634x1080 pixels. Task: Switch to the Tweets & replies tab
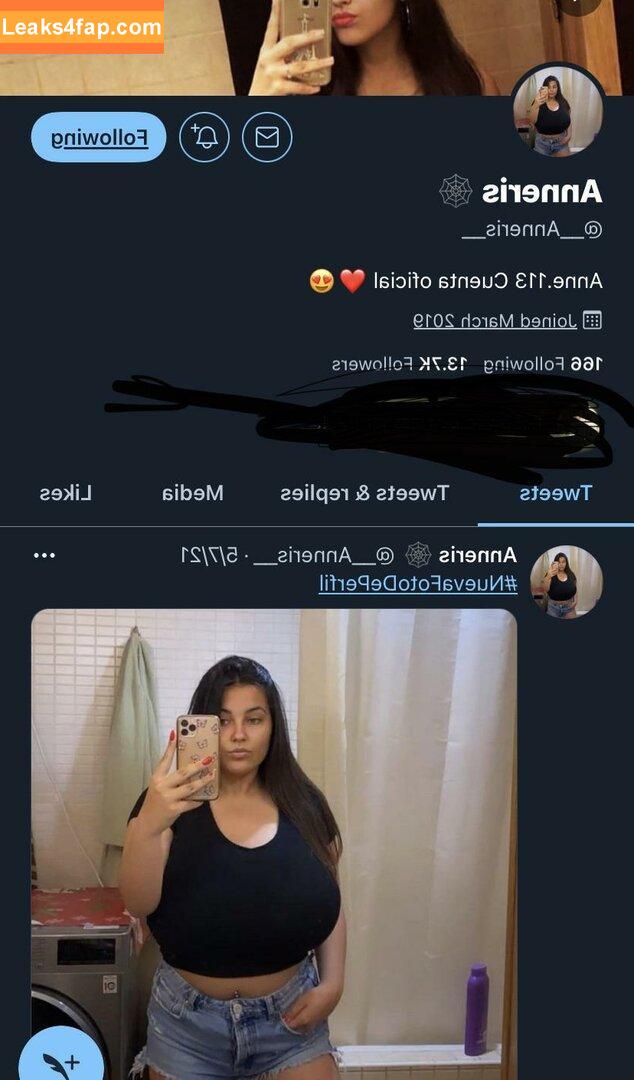pos(364,493)
